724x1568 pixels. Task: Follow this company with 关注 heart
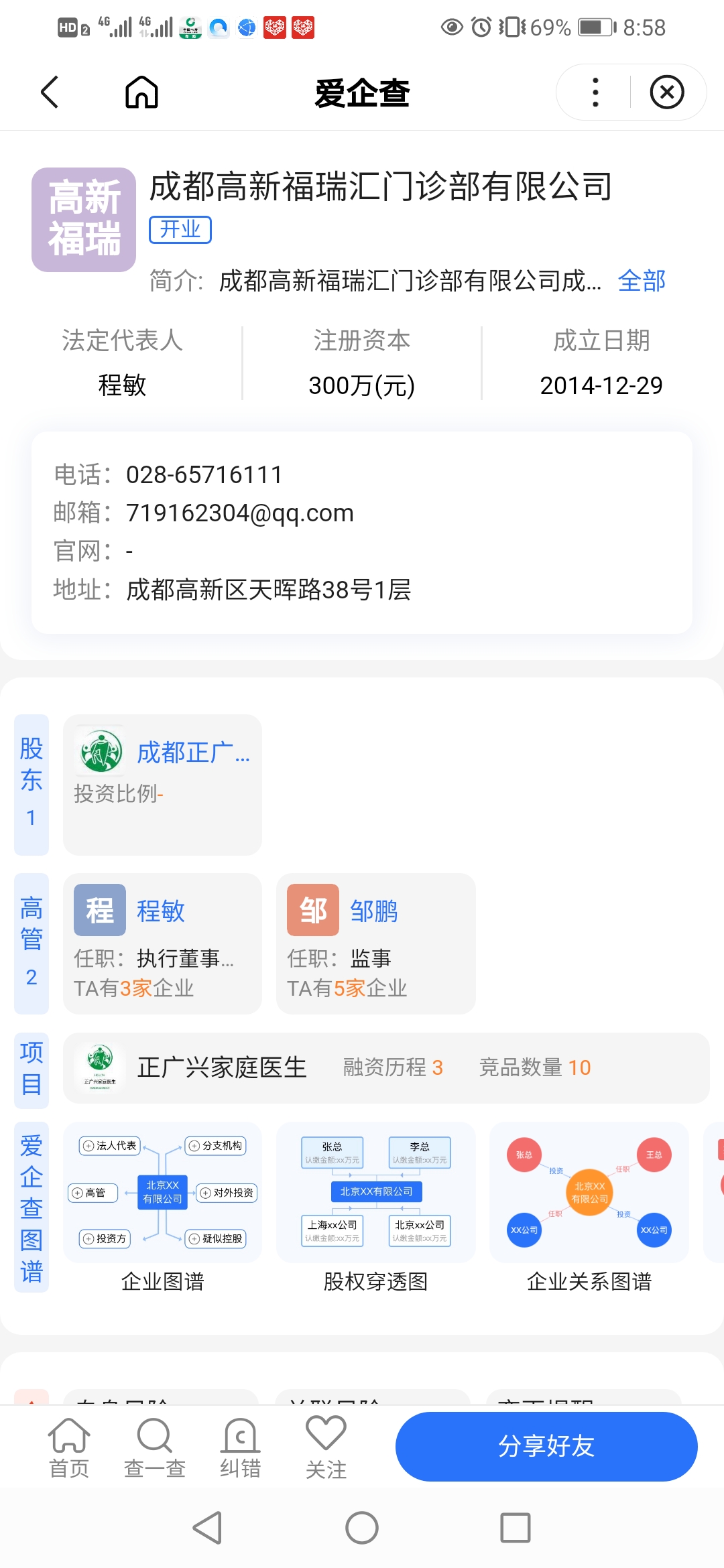(326, 1447)
